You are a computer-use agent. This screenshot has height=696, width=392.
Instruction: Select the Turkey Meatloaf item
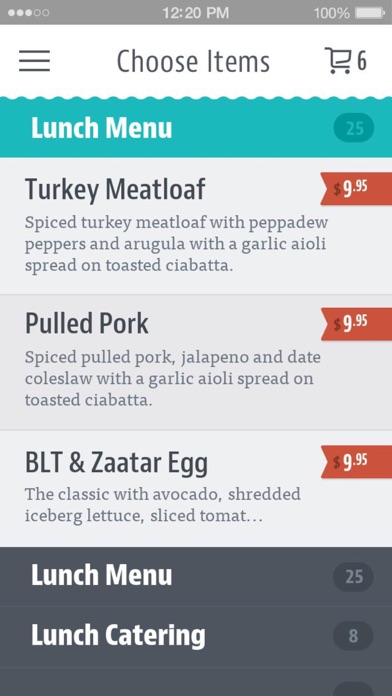click(196, 226)
